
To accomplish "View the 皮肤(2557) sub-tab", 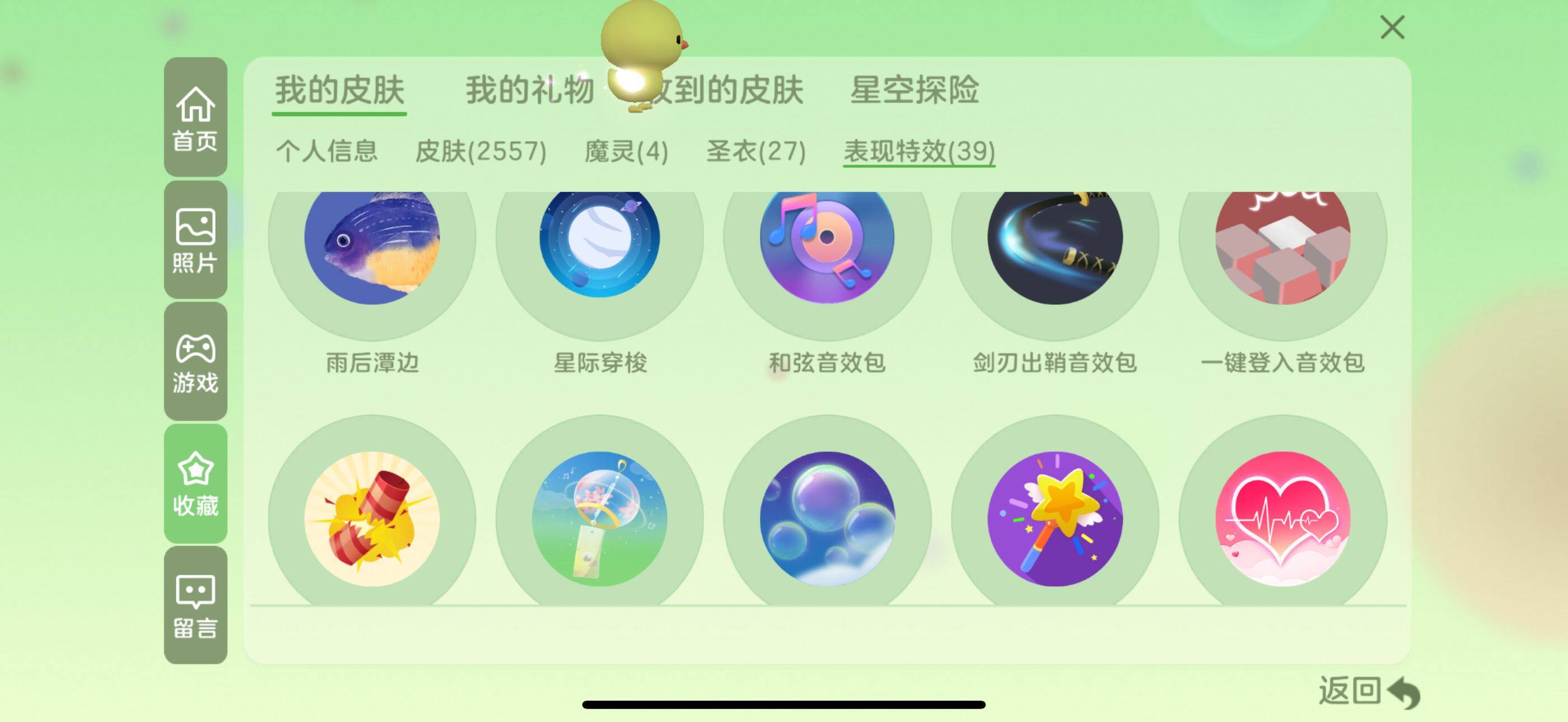I will tap(480, 151).
